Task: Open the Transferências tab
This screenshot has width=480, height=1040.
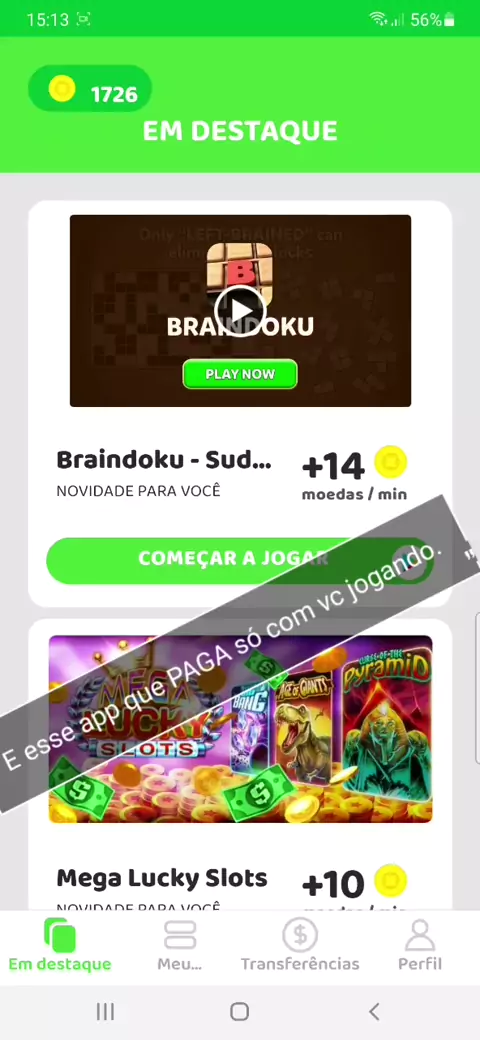Action: pyautogui.click(x=300, y=945)
